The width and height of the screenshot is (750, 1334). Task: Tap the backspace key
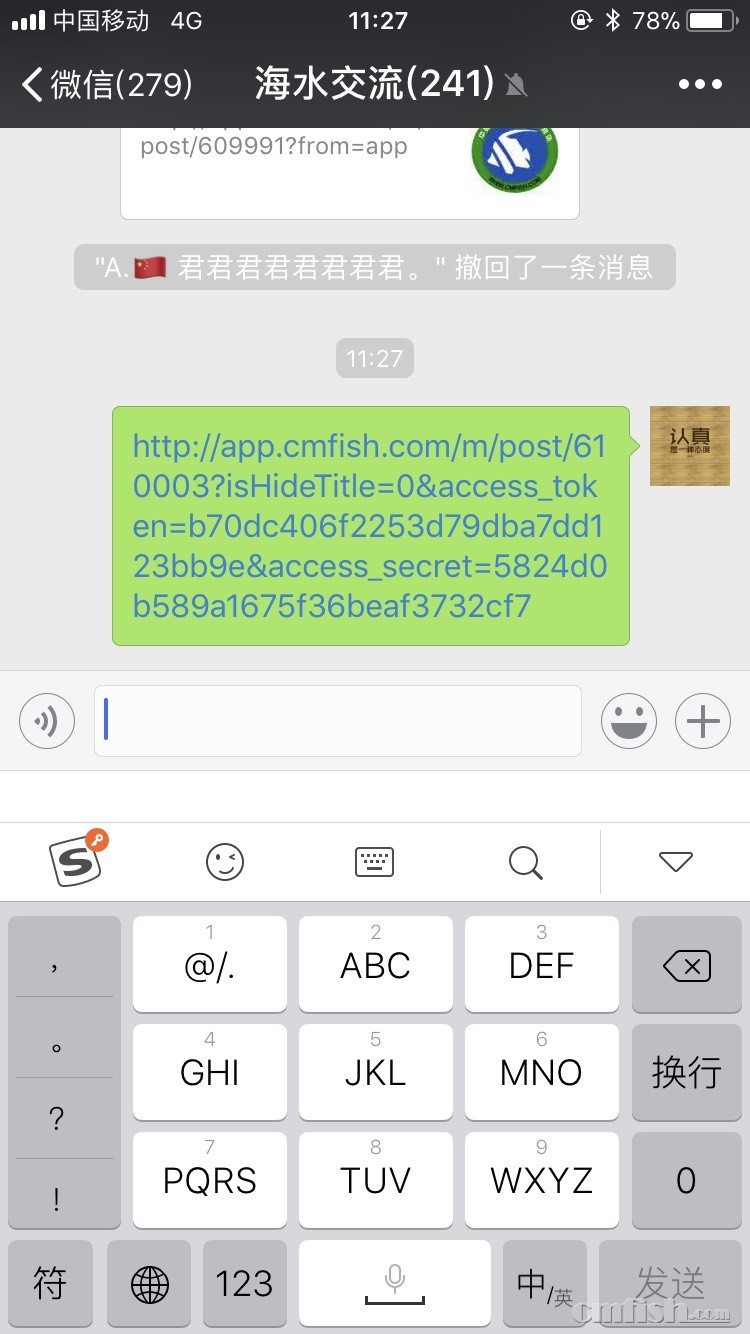click(x=686, y=965)
